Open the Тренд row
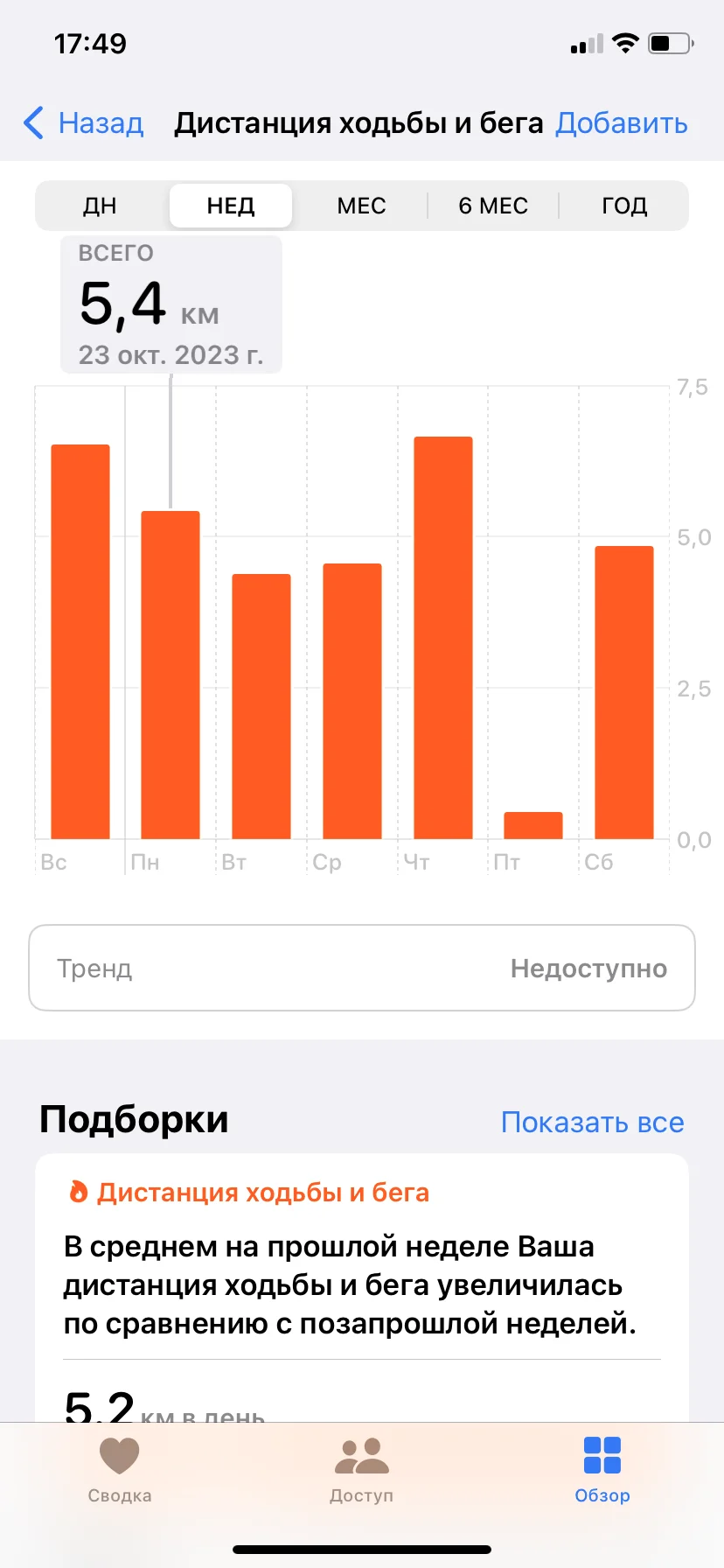This screenshot has width=724, height=1568. (362, 968)
